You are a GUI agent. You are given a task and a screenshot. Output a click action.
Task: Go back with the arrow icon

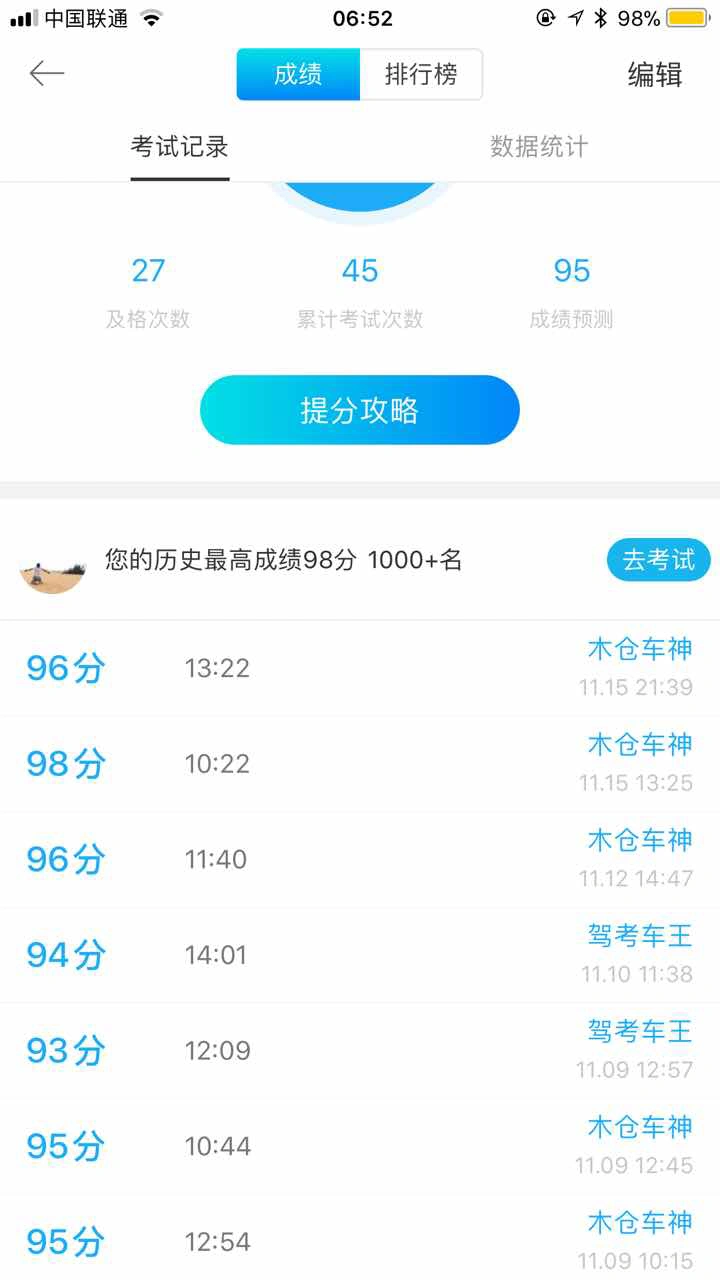pos(47,74)
